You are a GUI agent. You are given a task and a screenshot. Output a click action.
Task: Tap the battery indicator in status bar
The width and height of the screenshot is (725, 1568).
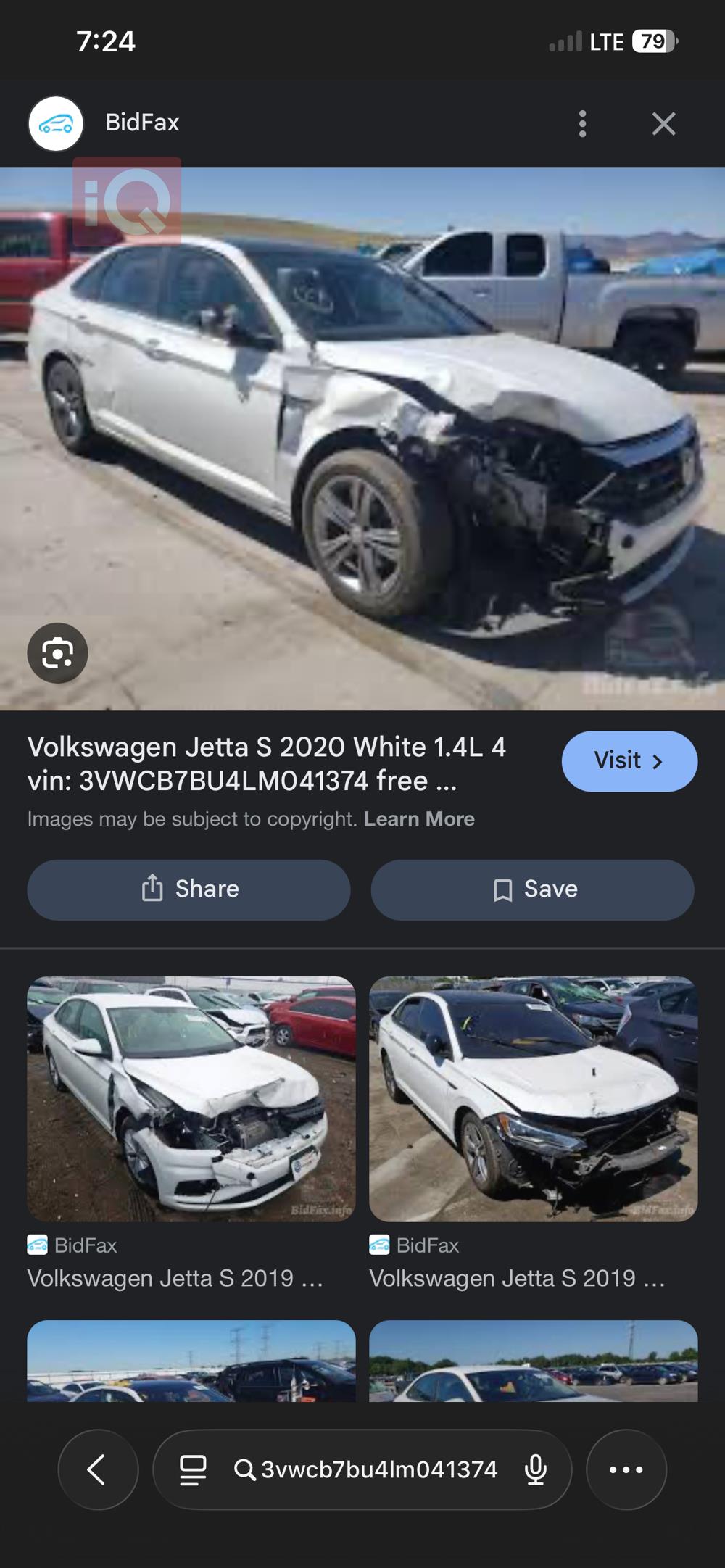pos(654,41)
